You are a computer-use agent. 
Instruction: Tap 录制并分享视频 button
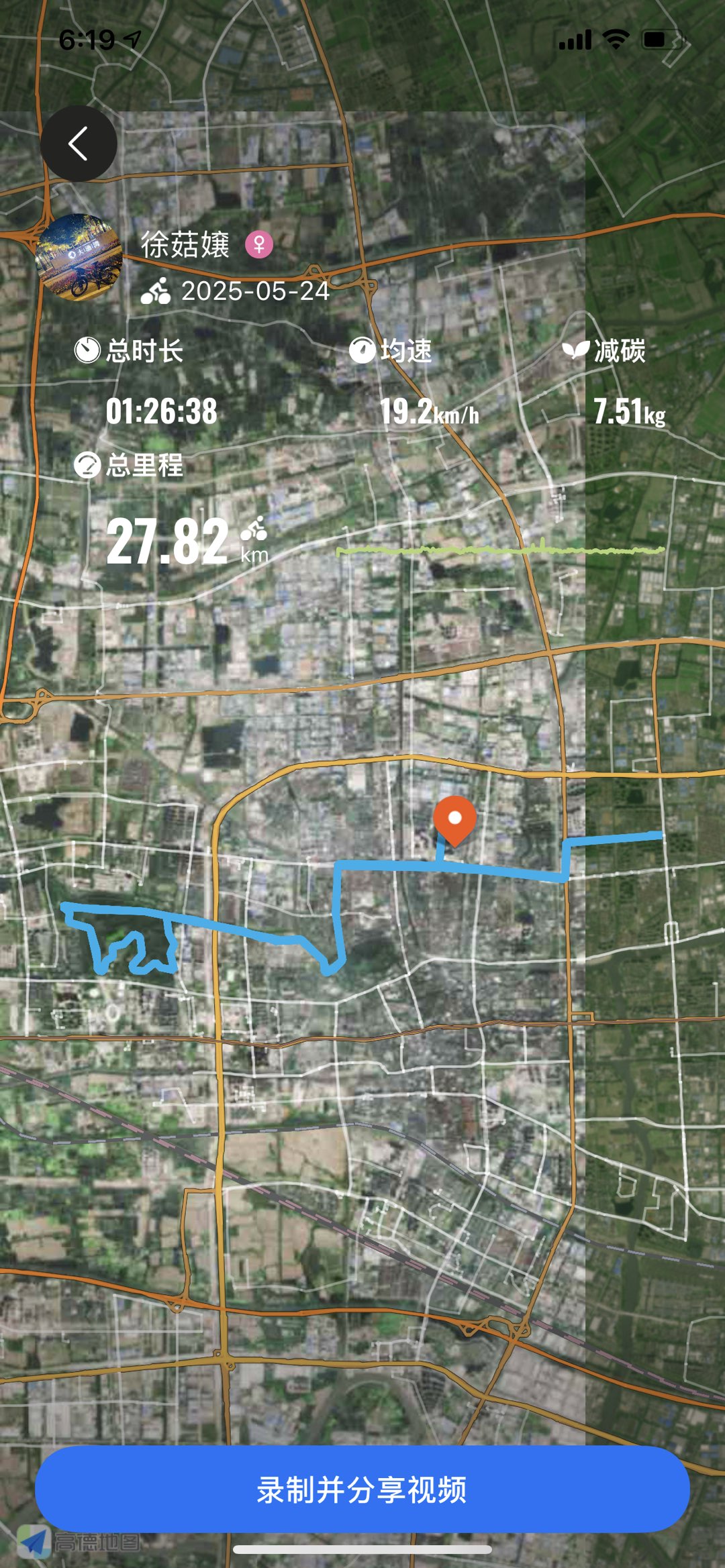pos(362,1489)
